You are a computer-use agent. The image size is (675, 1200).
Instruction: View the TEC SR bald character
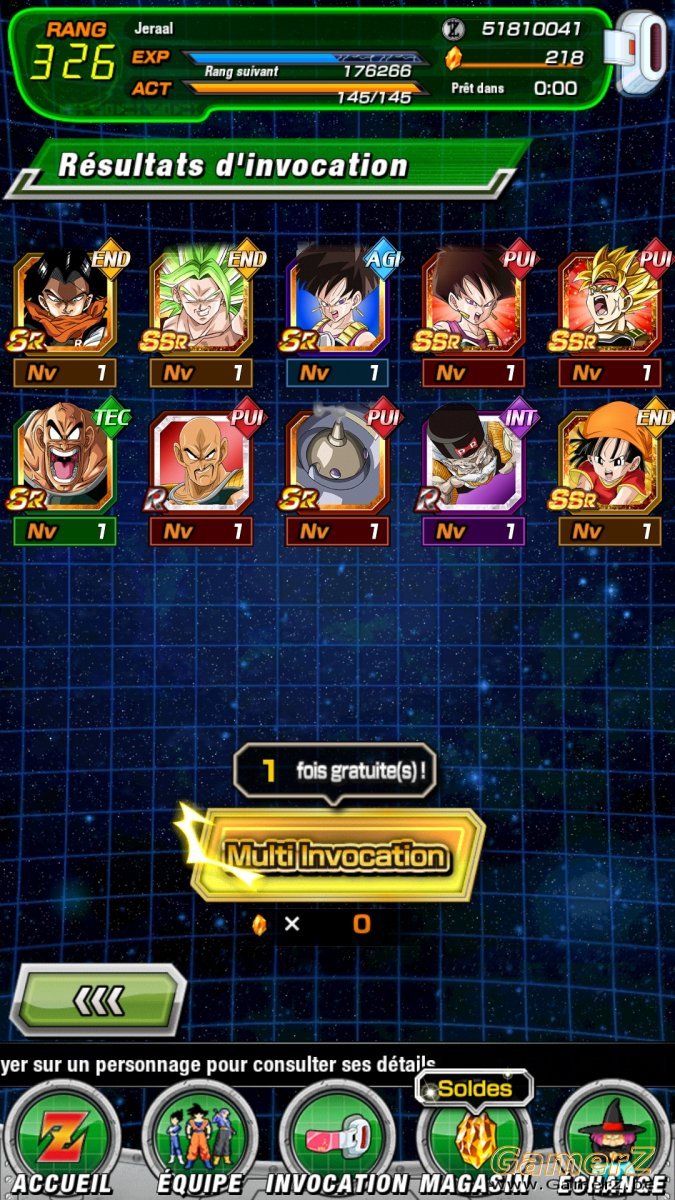[65, 460]
